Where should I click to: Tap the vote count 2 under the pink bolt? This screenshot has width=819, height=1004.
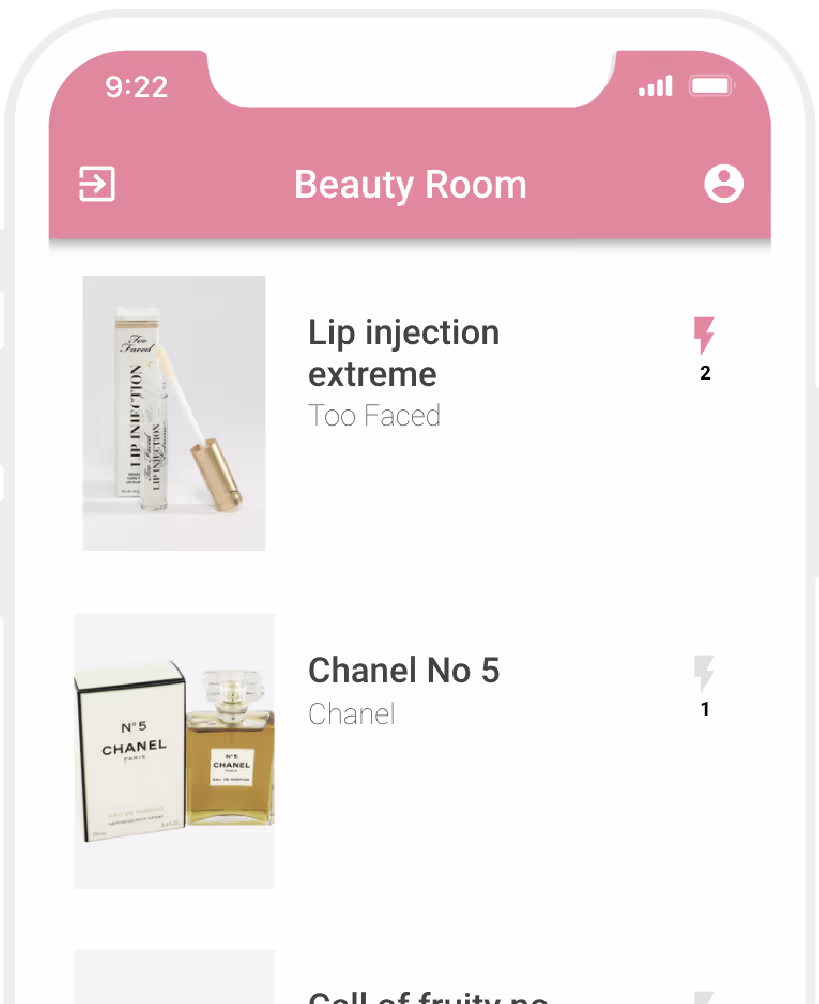[x=705, y=373]
